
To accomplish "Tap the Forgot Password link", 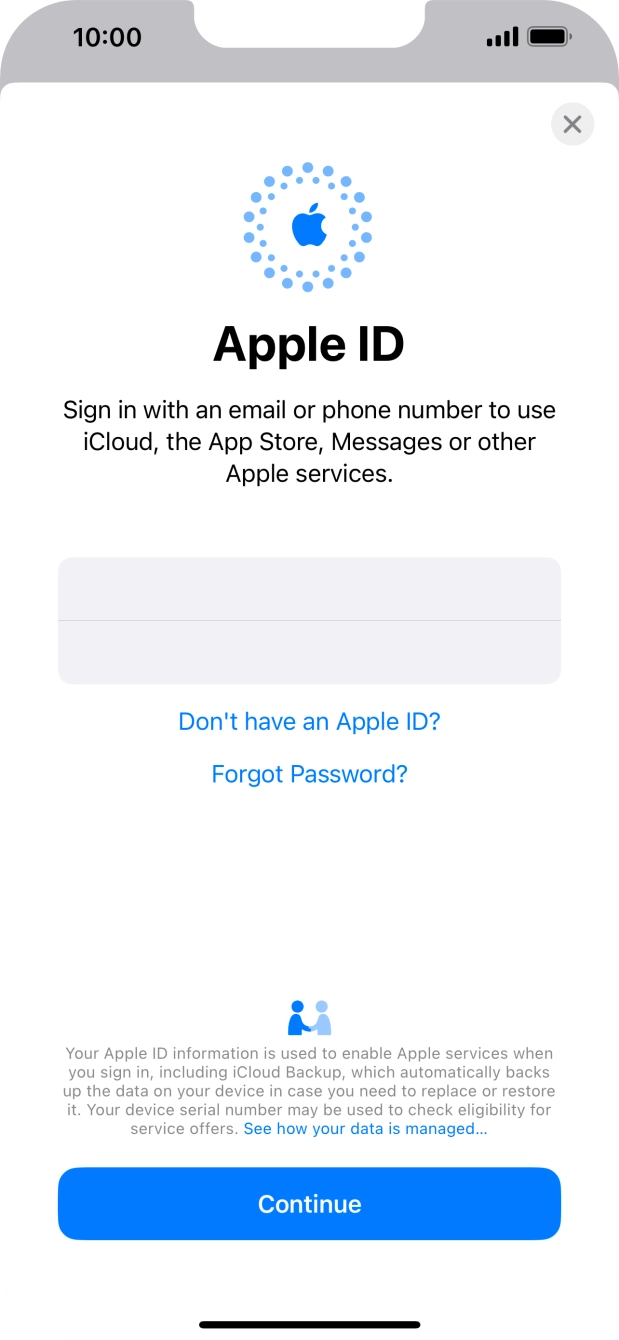I will pos(309,774).
